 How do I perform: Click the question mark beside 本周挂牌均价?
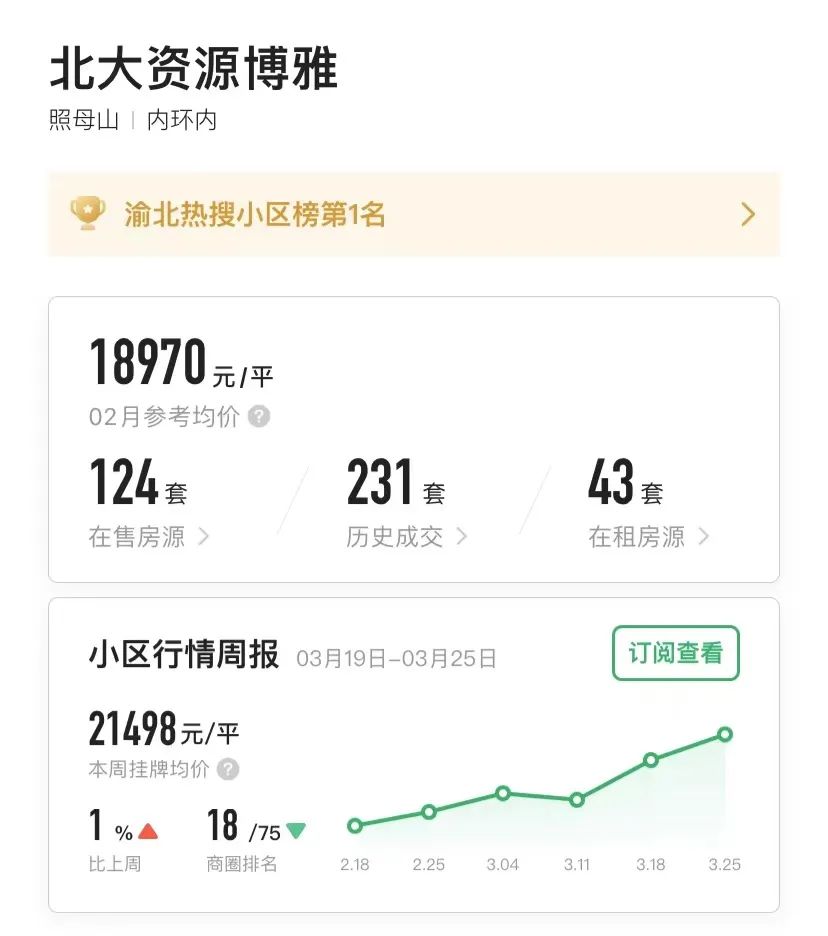(x=230, y=769)
